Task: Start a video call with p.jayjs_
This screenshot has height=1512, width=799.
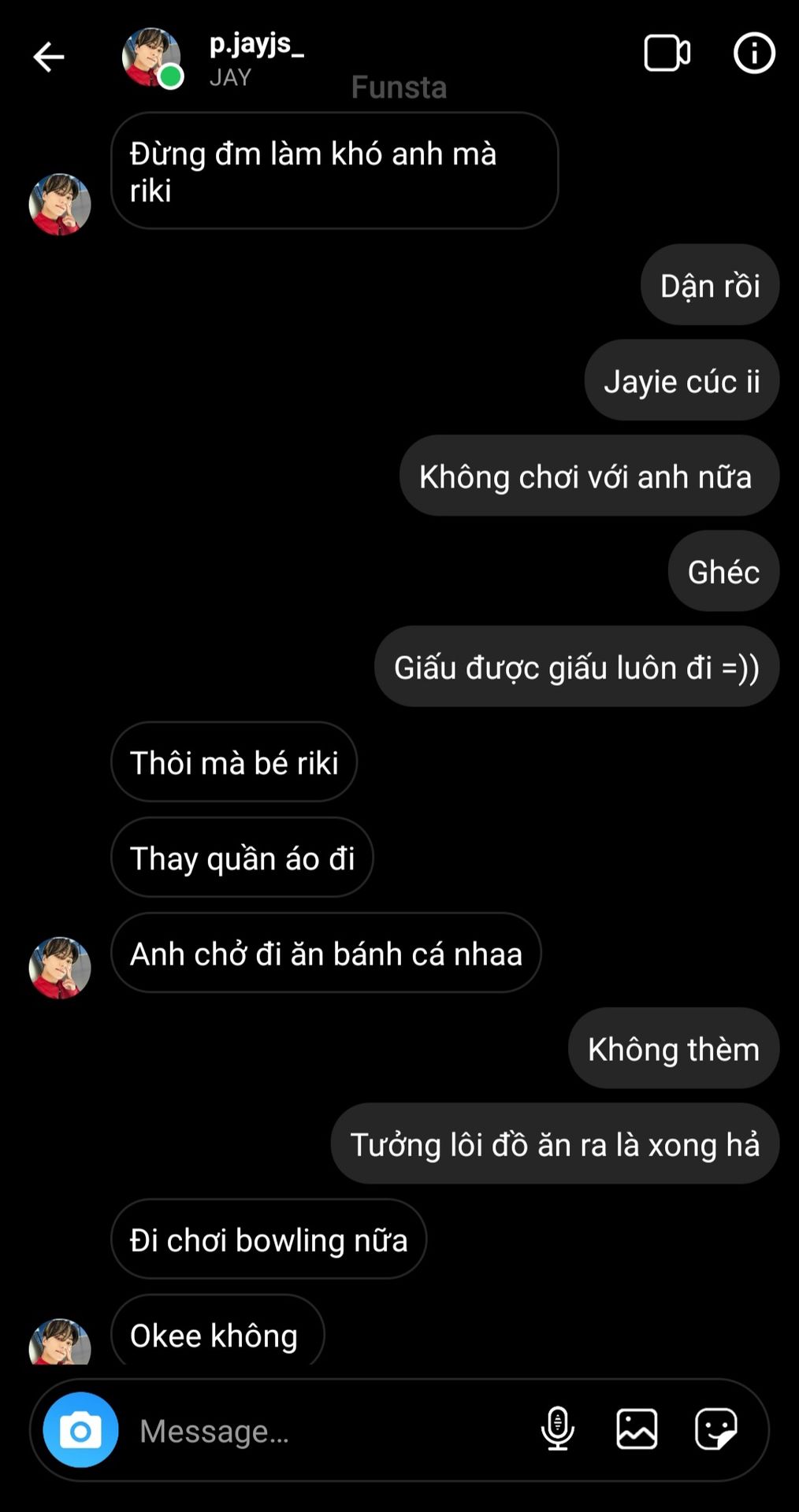Action: 667,54
